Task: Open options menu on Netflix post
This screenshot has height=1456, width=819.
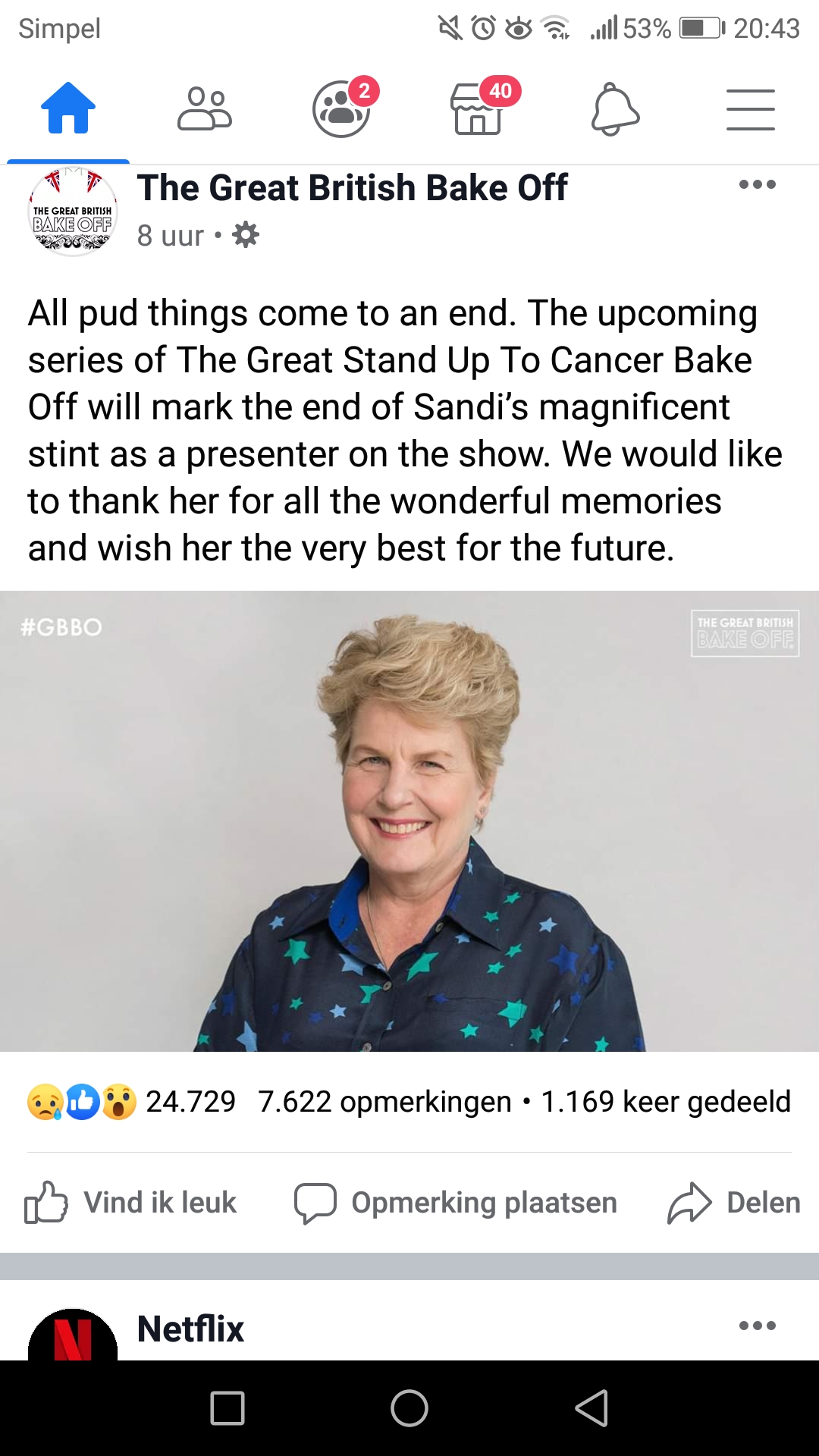Action: click(758, 1326)
